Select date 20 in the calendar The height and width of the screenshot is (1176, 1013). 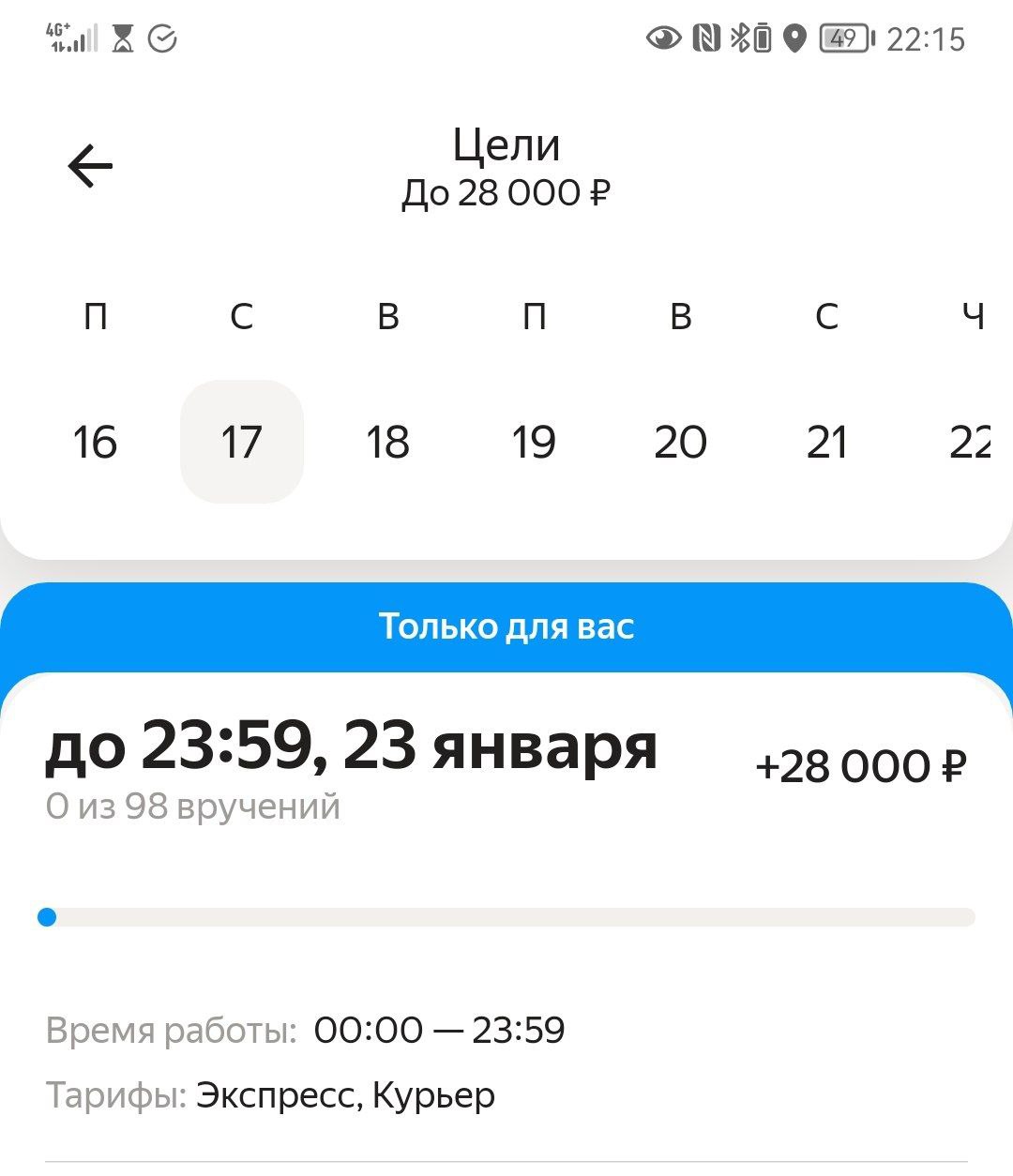(680, 442)
